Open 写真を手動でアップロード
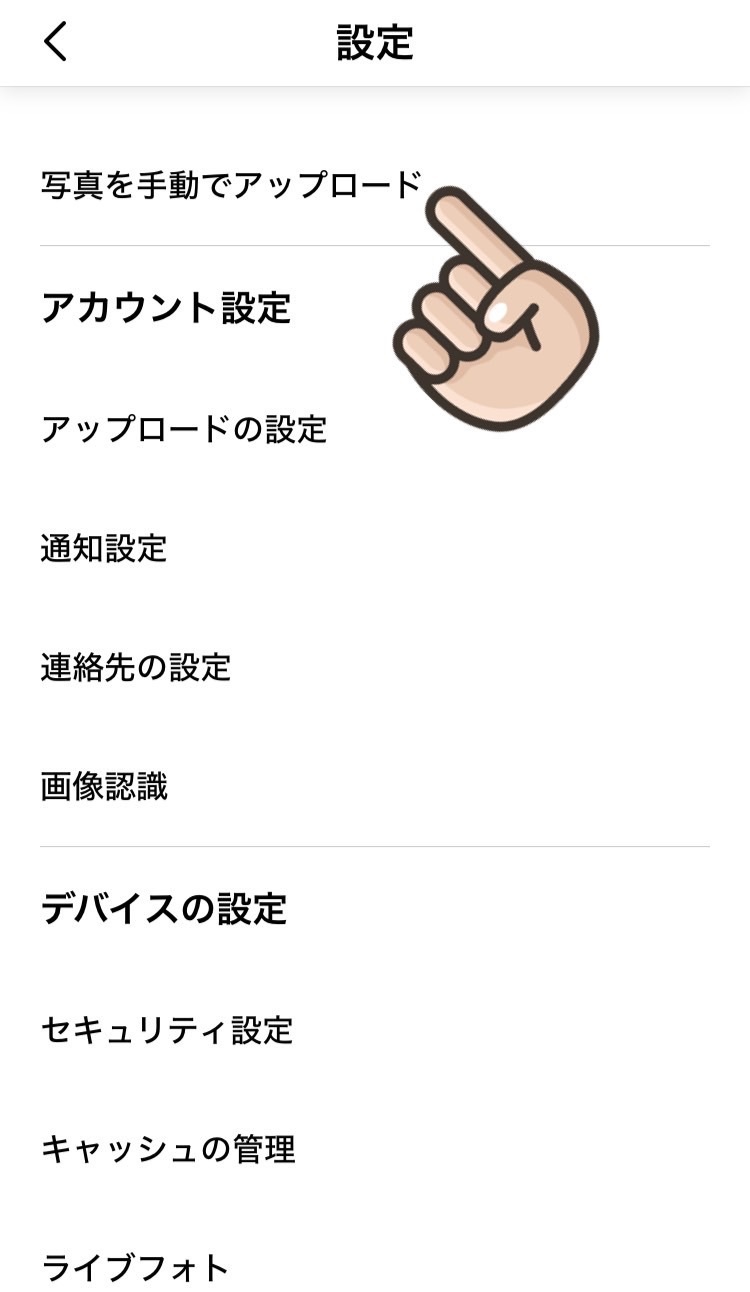 pos(375,186)
